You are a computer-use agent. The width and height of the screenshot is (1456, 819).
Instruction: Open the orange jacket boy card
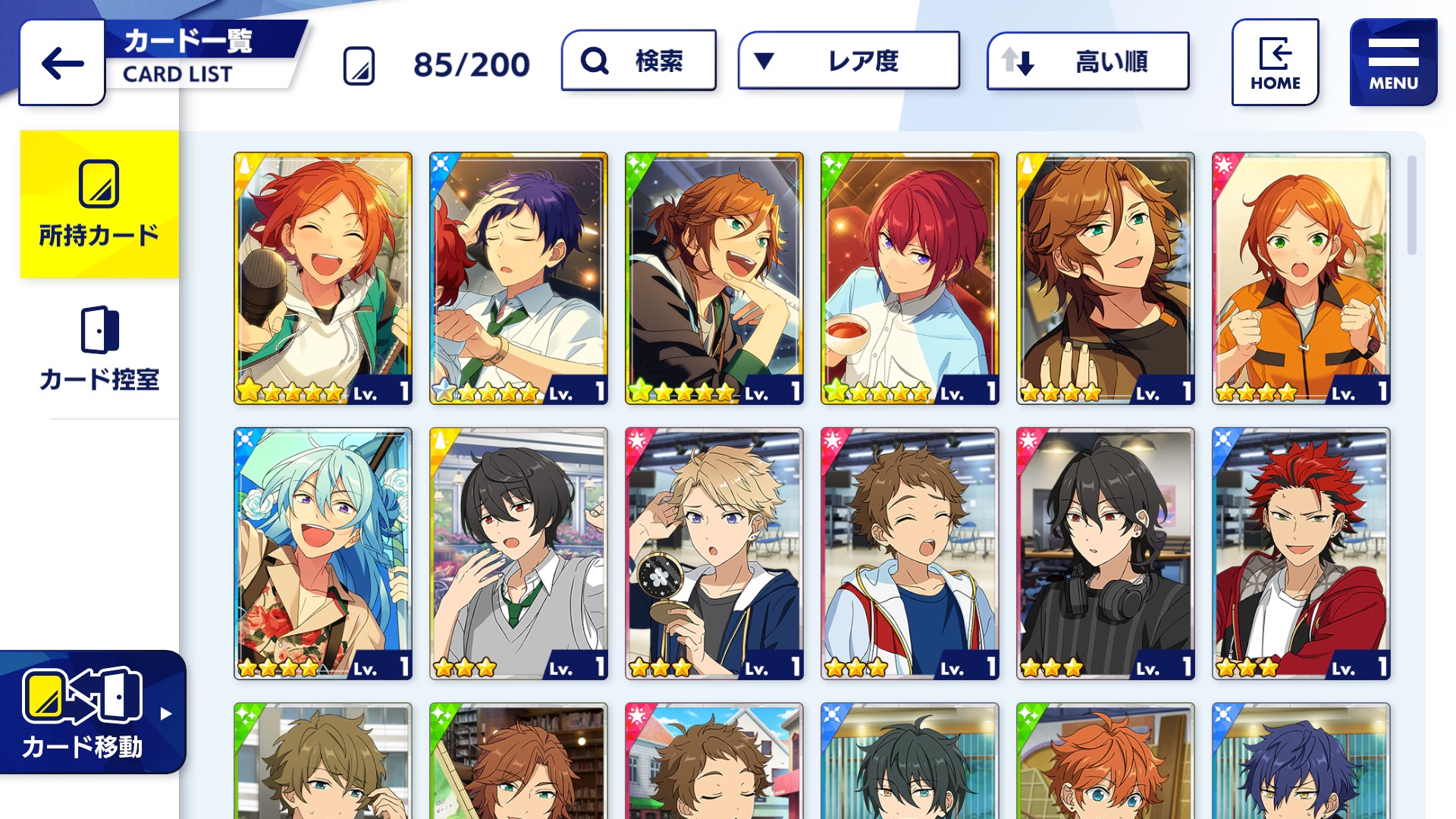1301,278
